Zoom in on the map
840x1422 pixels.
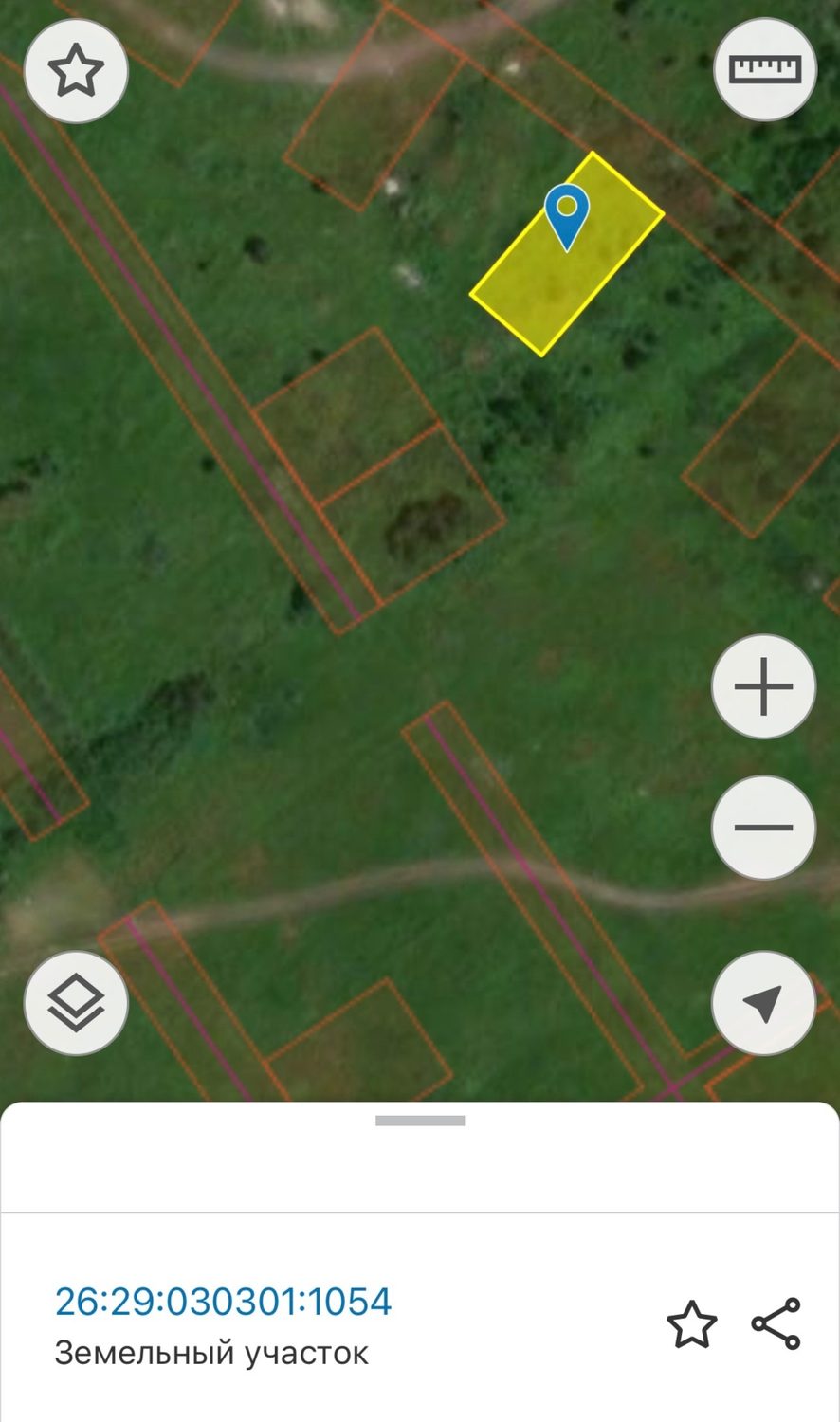pyautogui.click(x=764, y=686)
